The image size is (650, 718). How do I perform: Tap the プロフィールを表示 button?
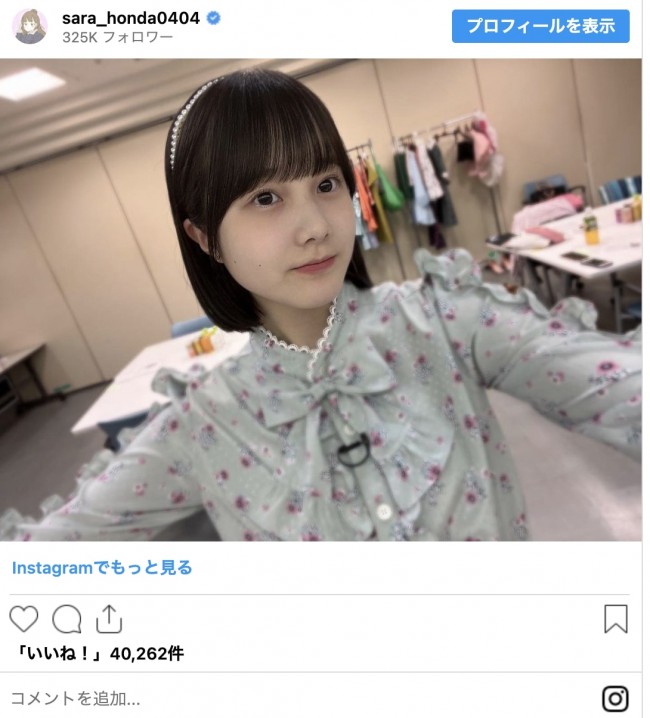540,26
